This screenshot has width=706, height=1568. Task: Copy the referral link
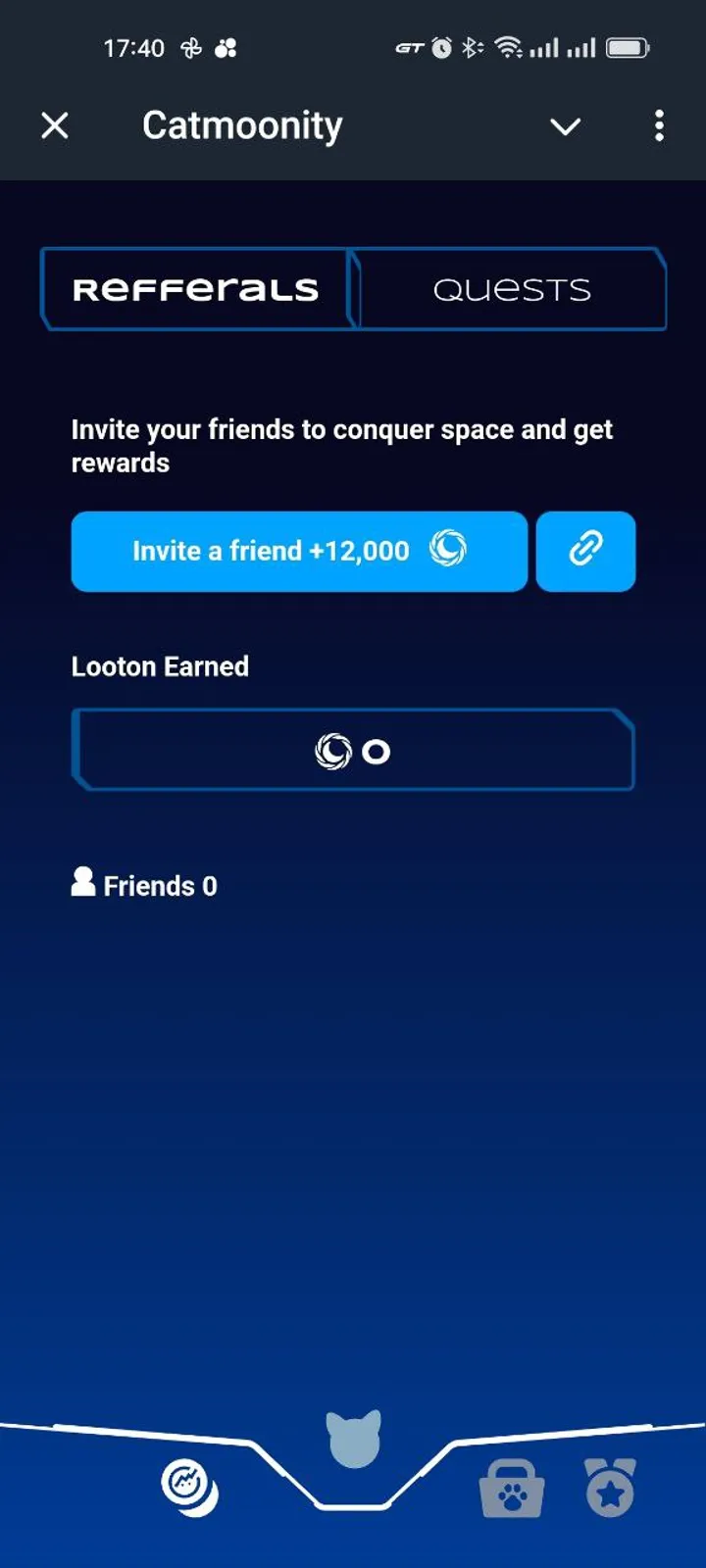pos(585,551)
